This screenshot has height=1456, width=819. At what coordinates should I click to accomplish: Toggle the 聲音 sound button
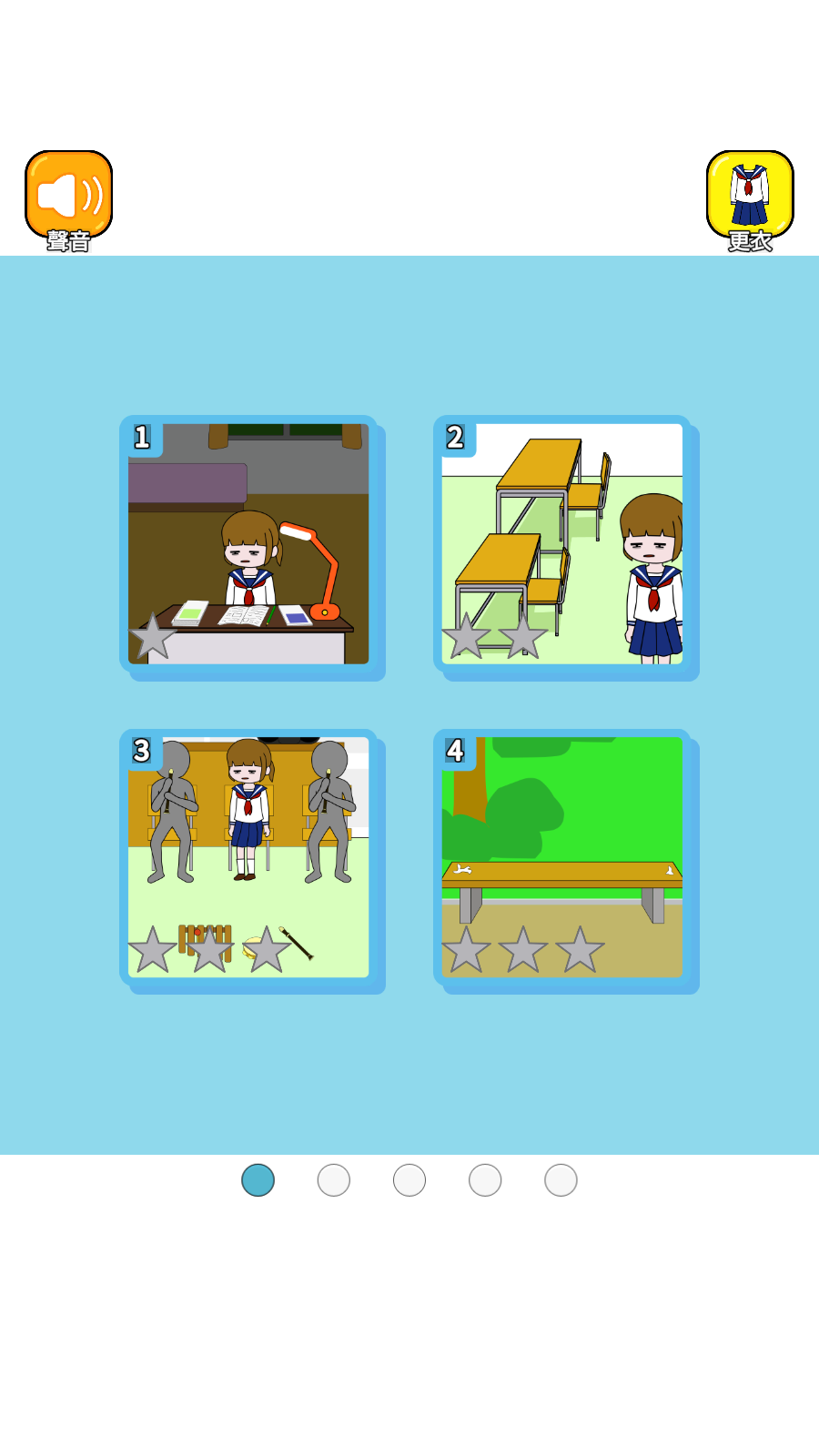68,197
